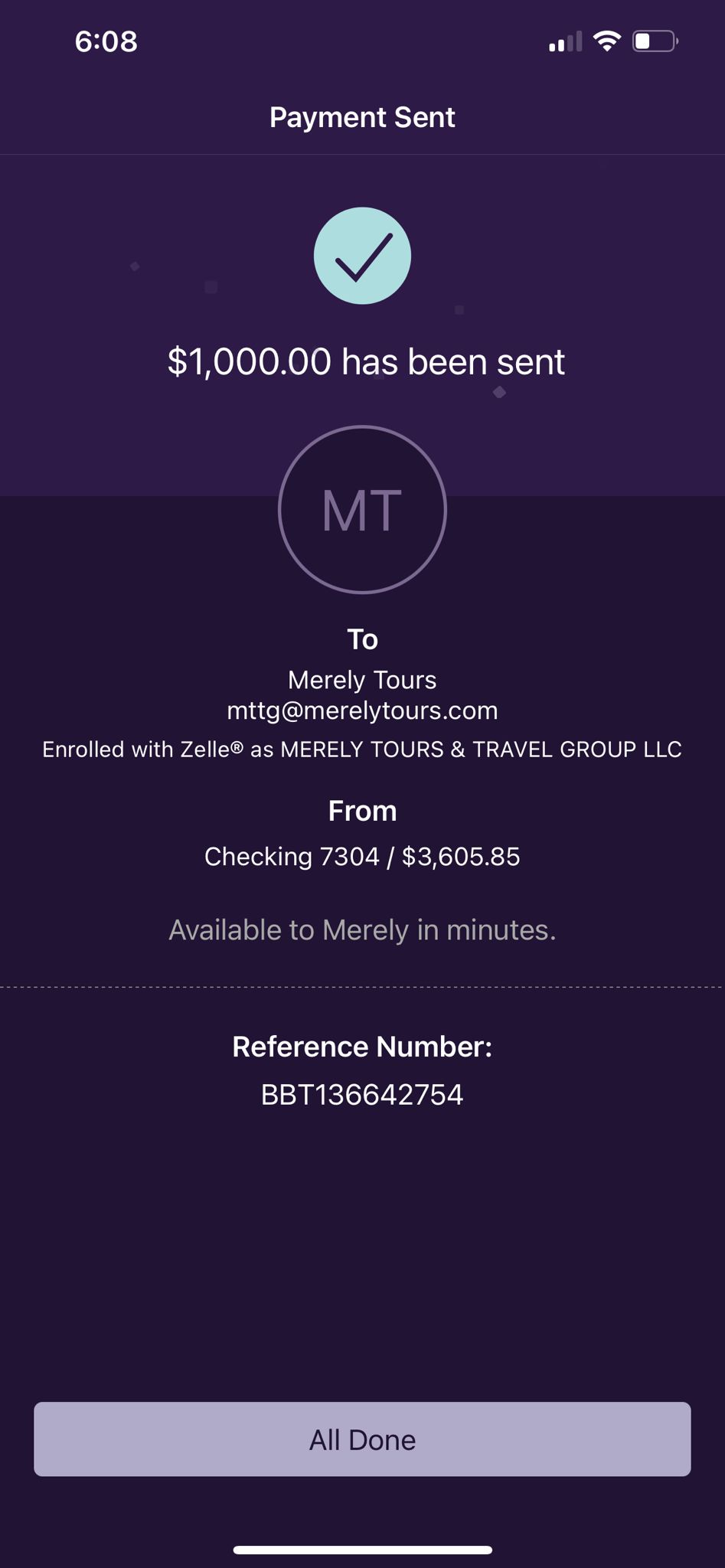
Task: Tap the All Done button
Action: click(362, 1439)
